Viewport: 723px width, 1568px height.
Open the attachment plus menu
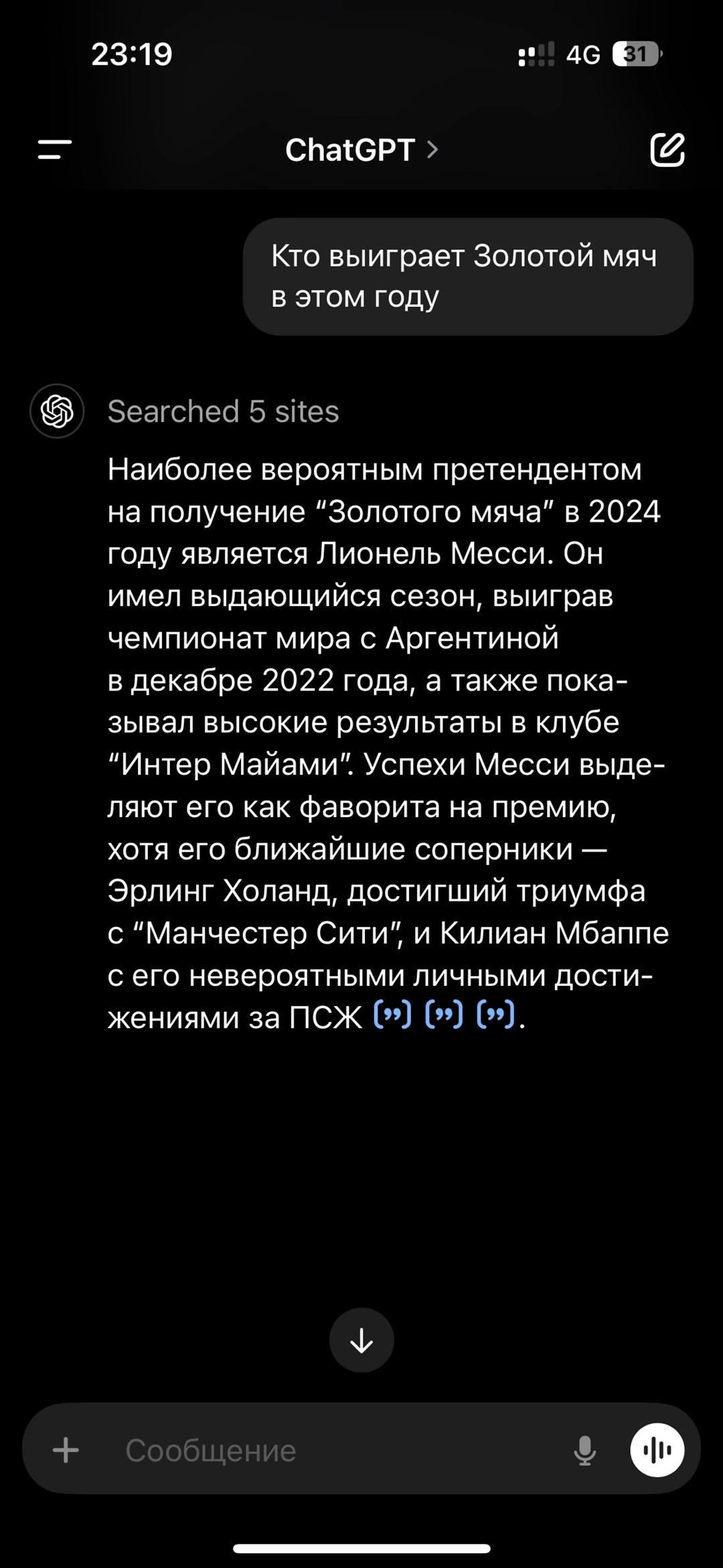click(66, 1450)
